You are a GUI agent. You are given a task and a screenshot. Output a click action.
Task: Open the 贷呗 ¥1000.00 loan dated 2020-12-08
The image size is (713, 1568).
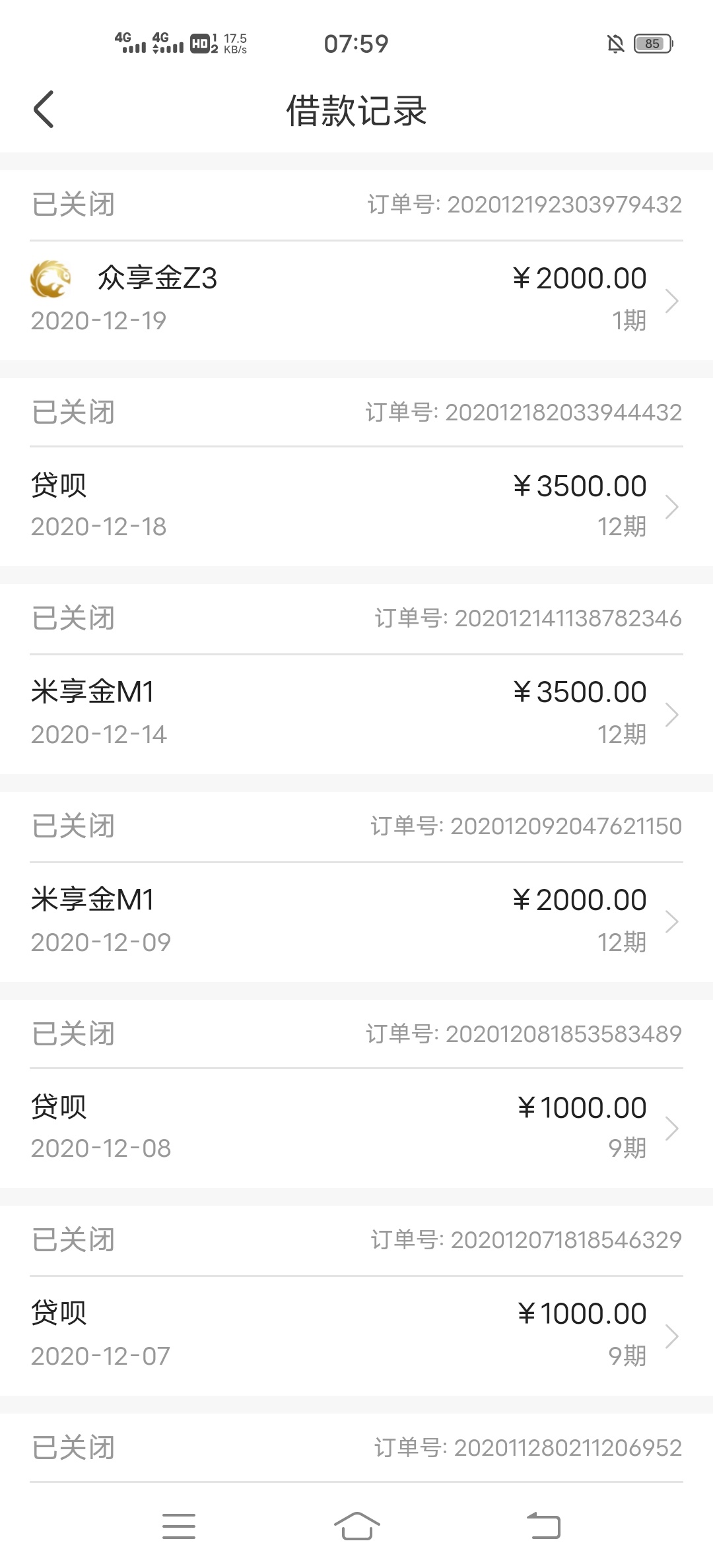(356, 1128)
